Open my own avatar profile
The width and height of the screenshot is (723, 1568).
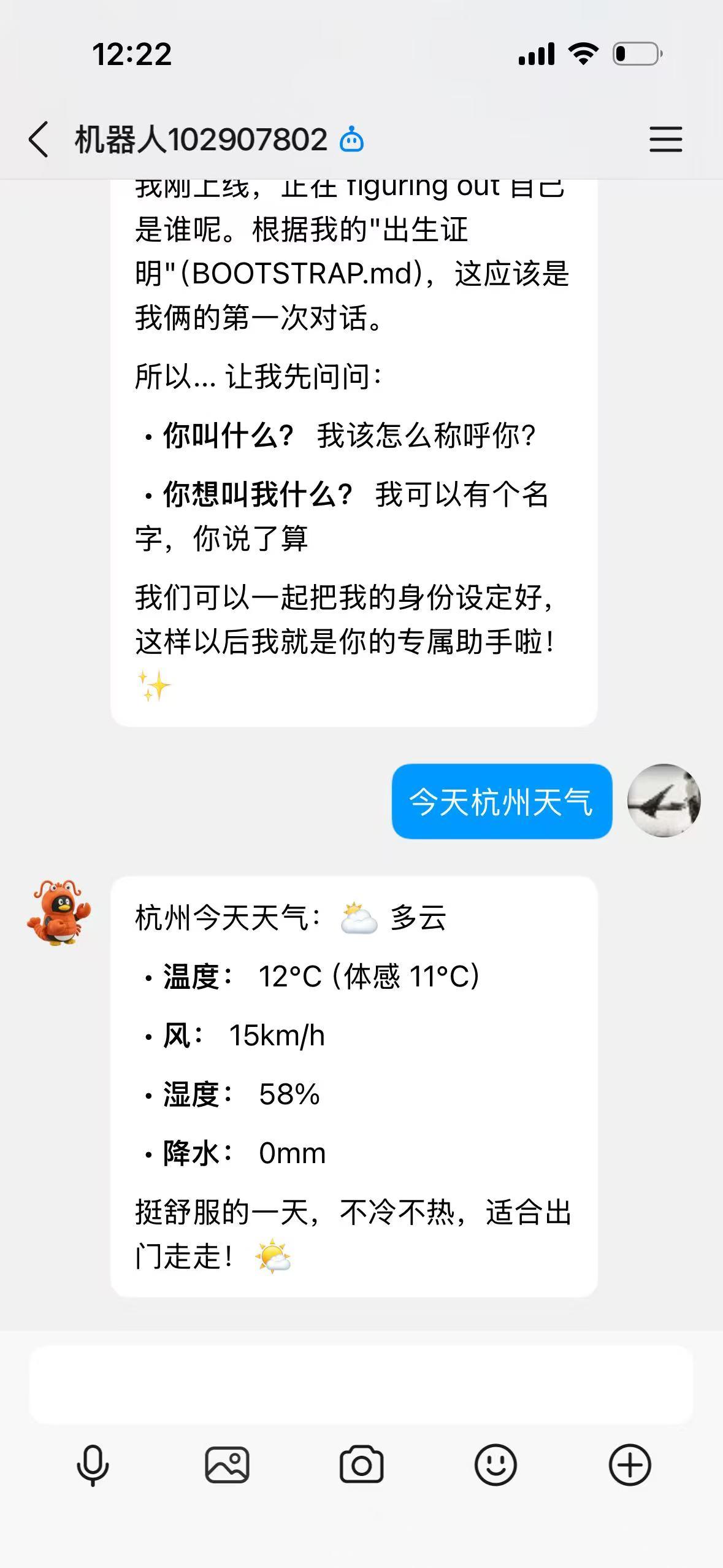point(664,801)
